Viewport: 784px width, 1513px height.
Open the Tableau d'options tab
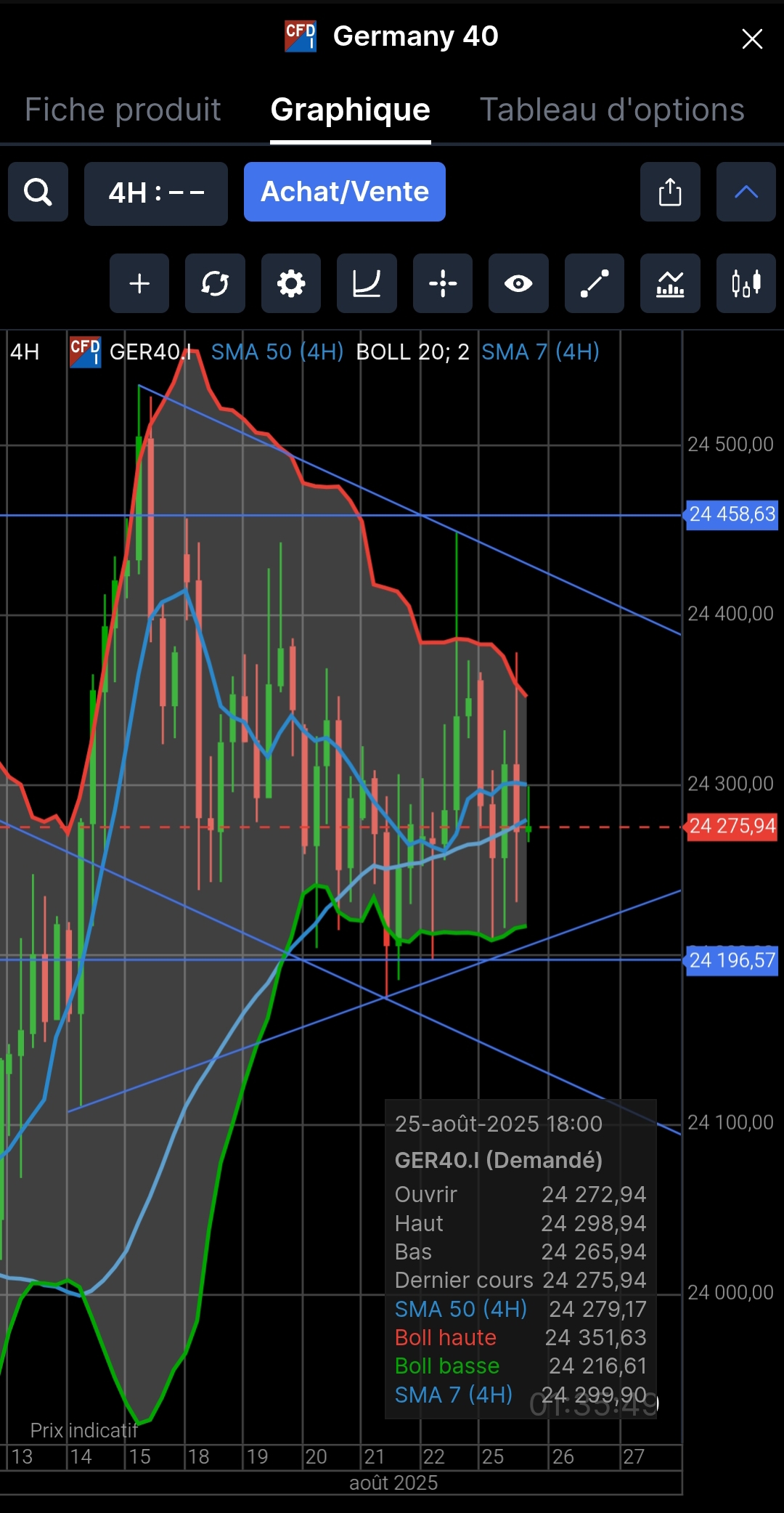tap(612, 110)
